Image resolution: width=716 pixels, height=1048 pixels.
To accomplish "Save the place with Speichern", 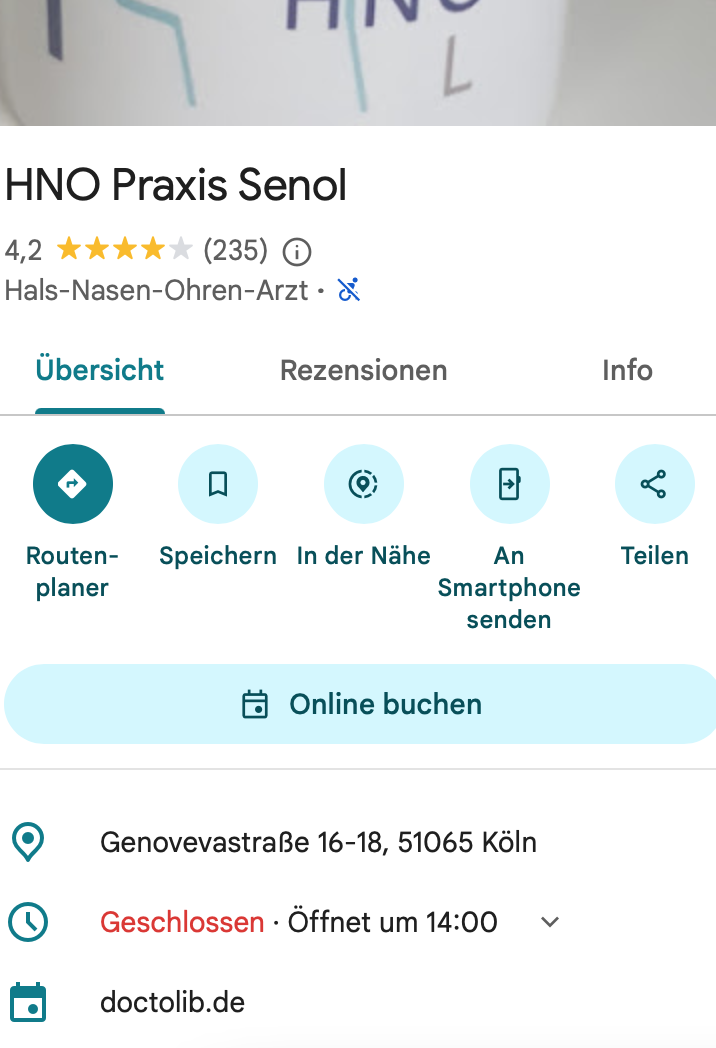I will click(x=218, y=484).
